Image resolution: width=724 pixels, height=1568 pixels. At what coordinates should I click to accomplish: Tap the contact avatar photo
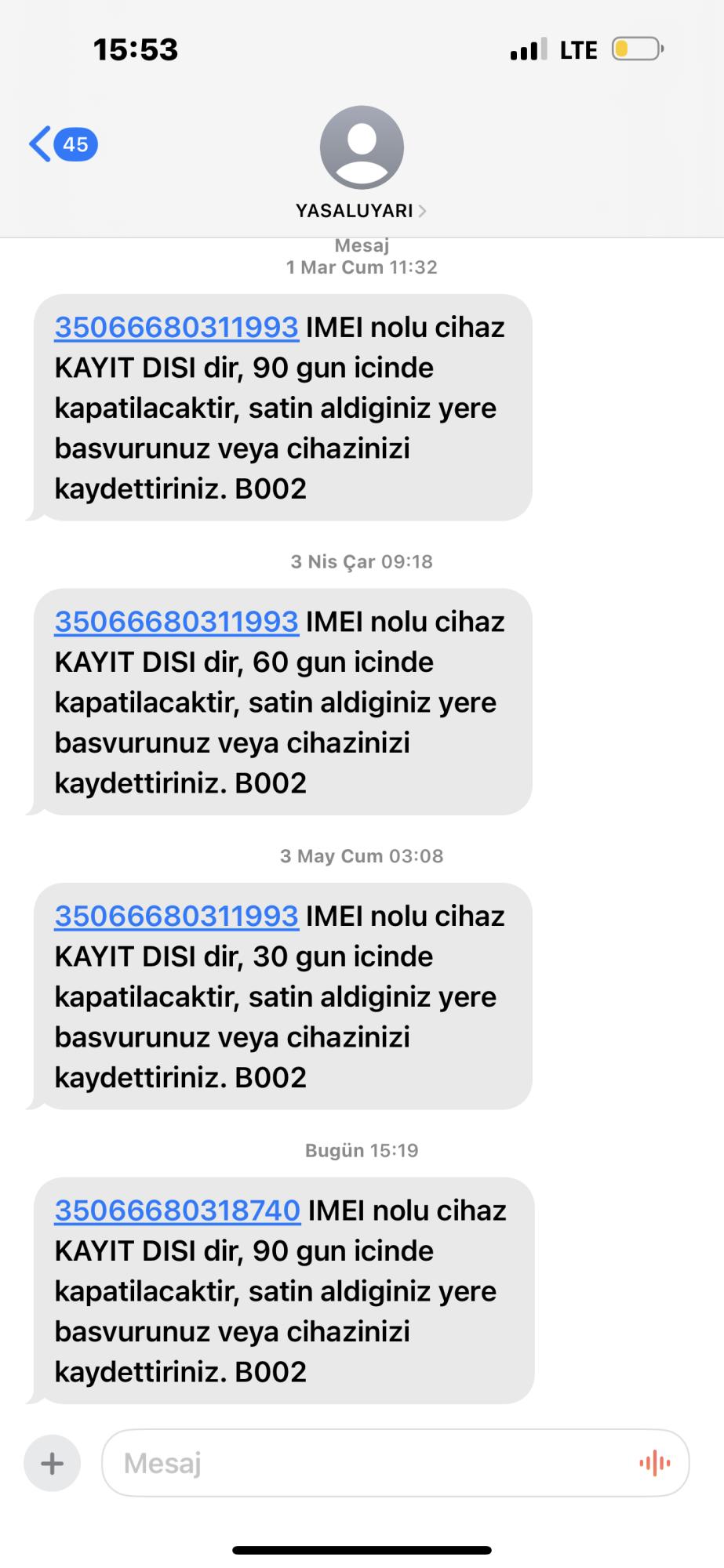[361, 146]
